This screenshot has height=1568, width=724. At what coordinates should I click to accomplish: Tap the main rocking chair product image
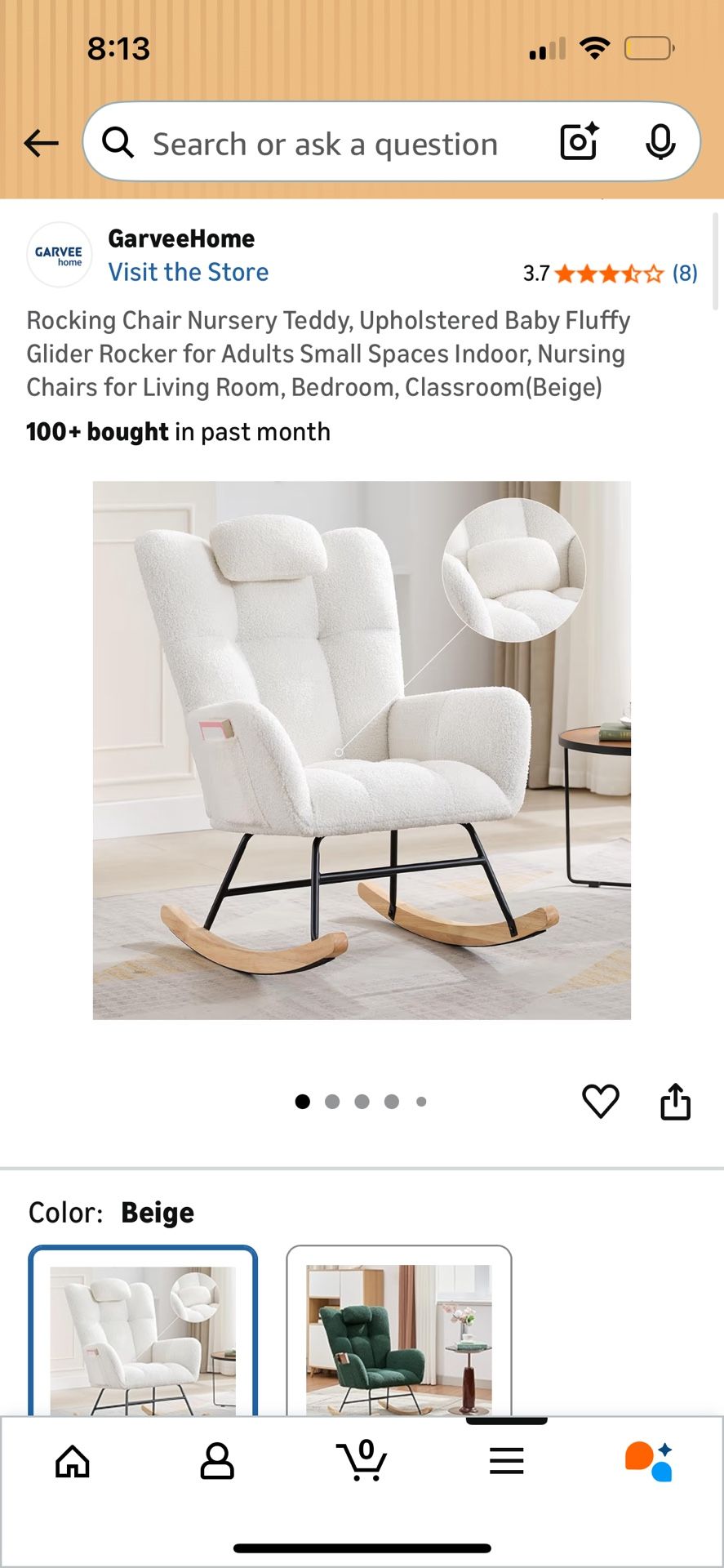pyautogui.click(x=362, y=749)
